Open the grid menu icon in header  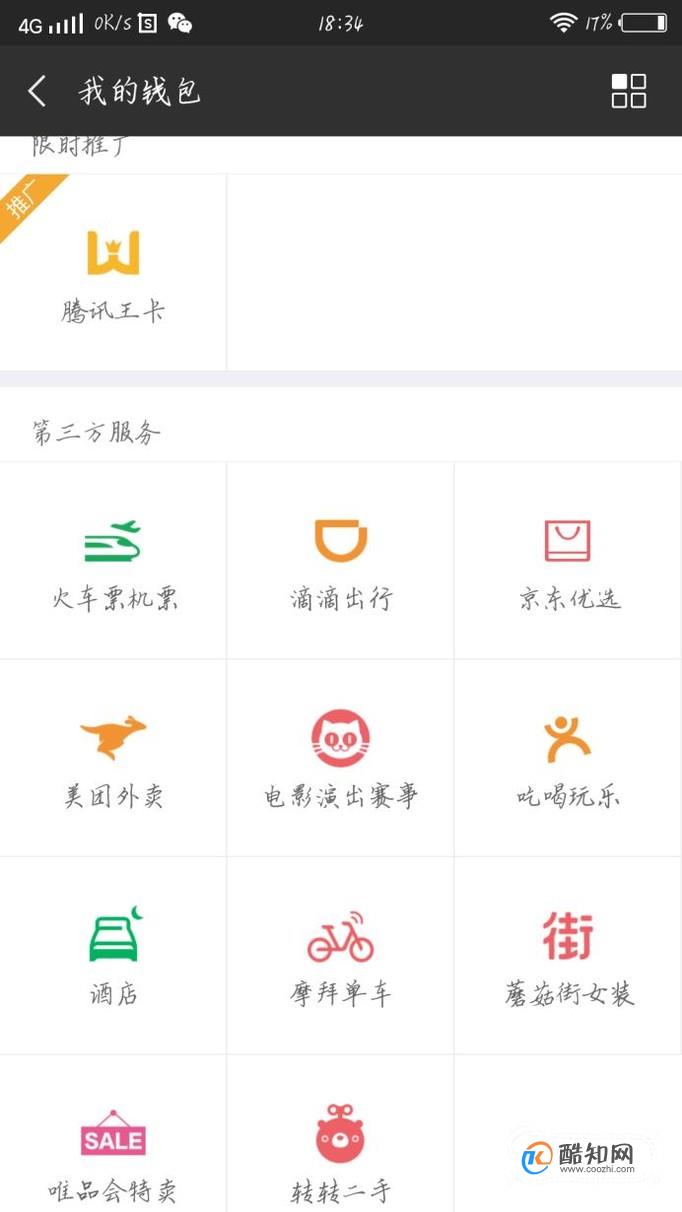(x=629, y=91)
